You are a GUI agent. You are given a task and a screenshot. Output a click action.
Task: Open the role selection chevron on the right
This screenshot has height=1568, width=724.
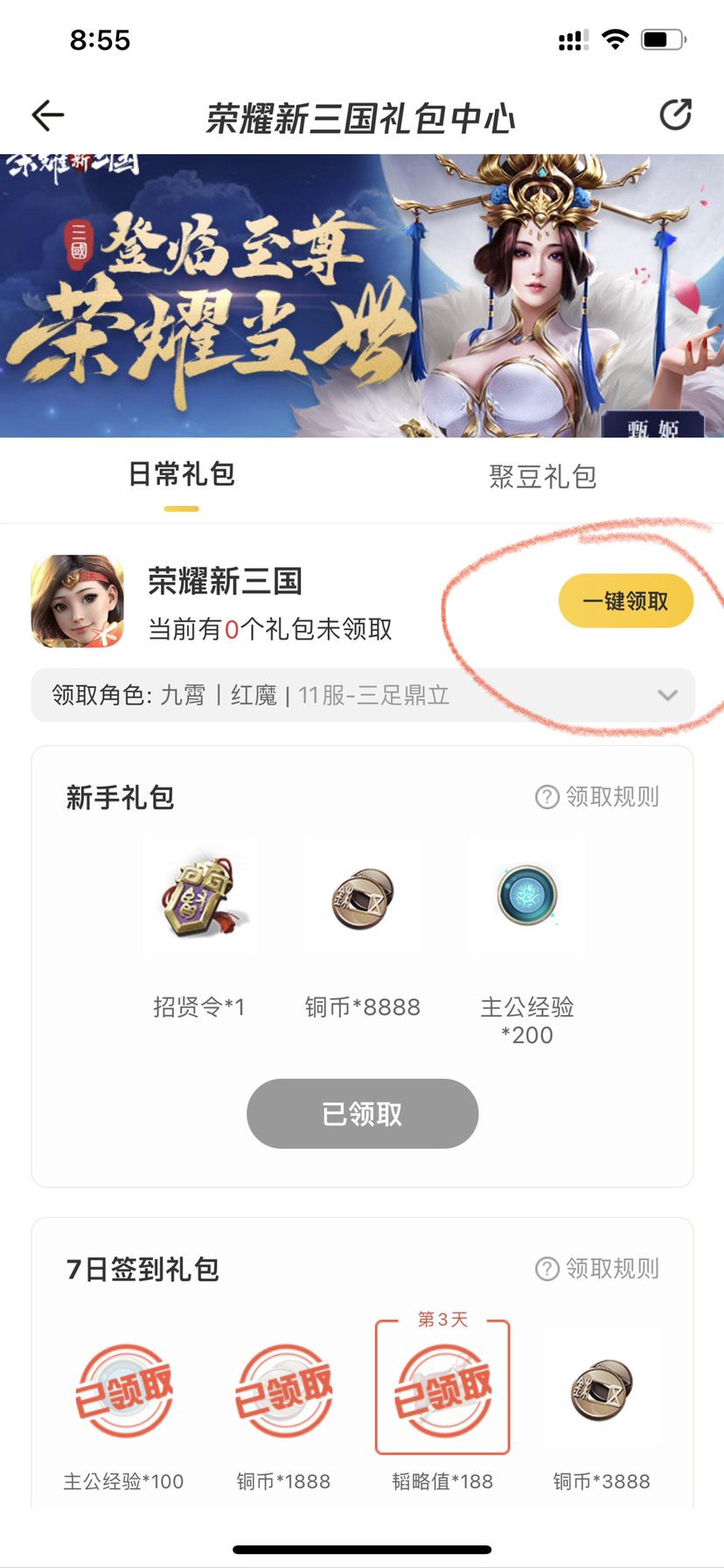point(668,696)
